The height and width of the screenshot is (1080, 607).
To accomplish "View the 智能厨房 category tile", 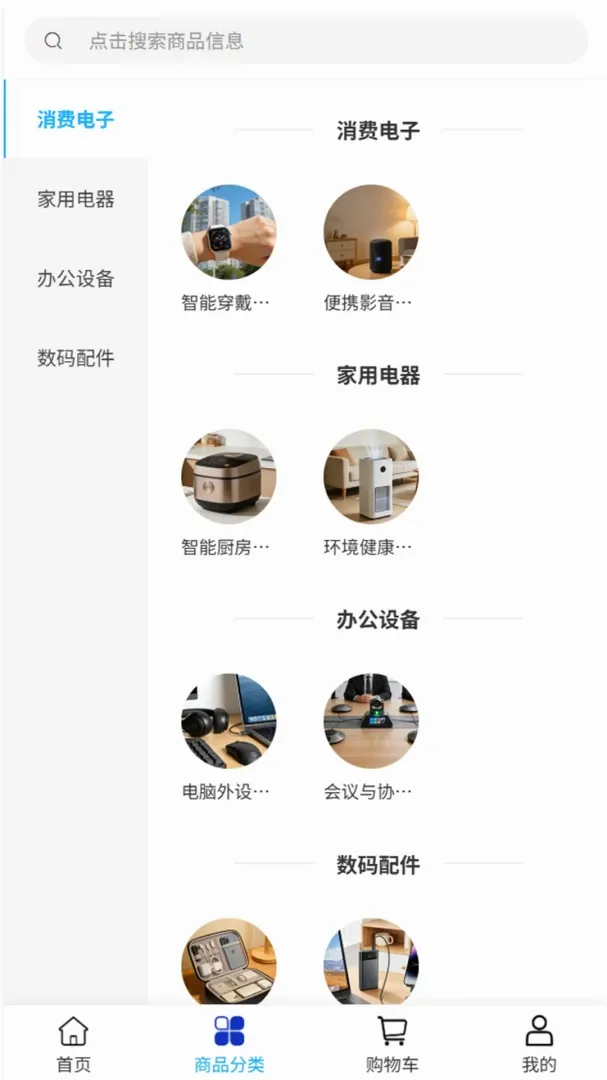I will (229, 492).
